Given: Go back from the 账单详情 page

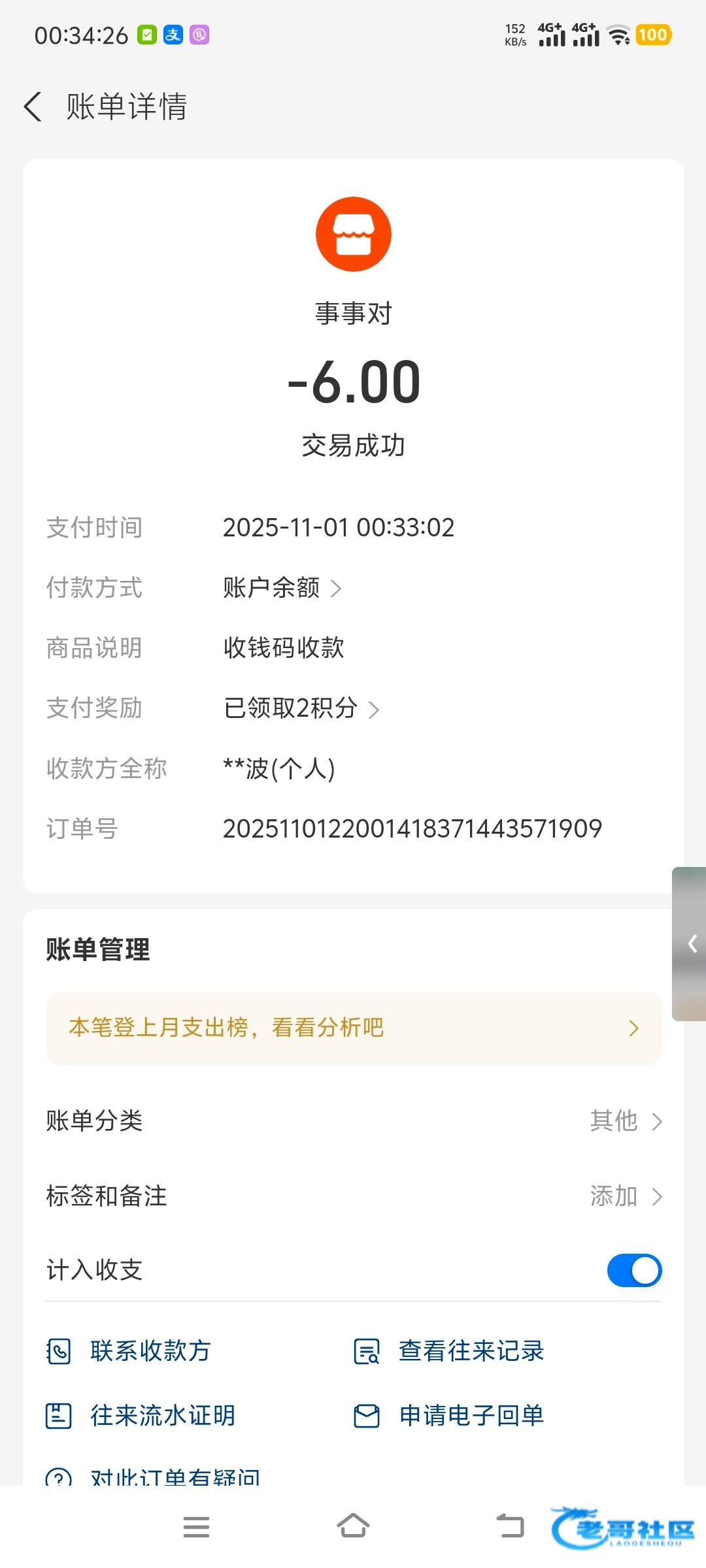Looking at the screenshot, I should (33, 106).
